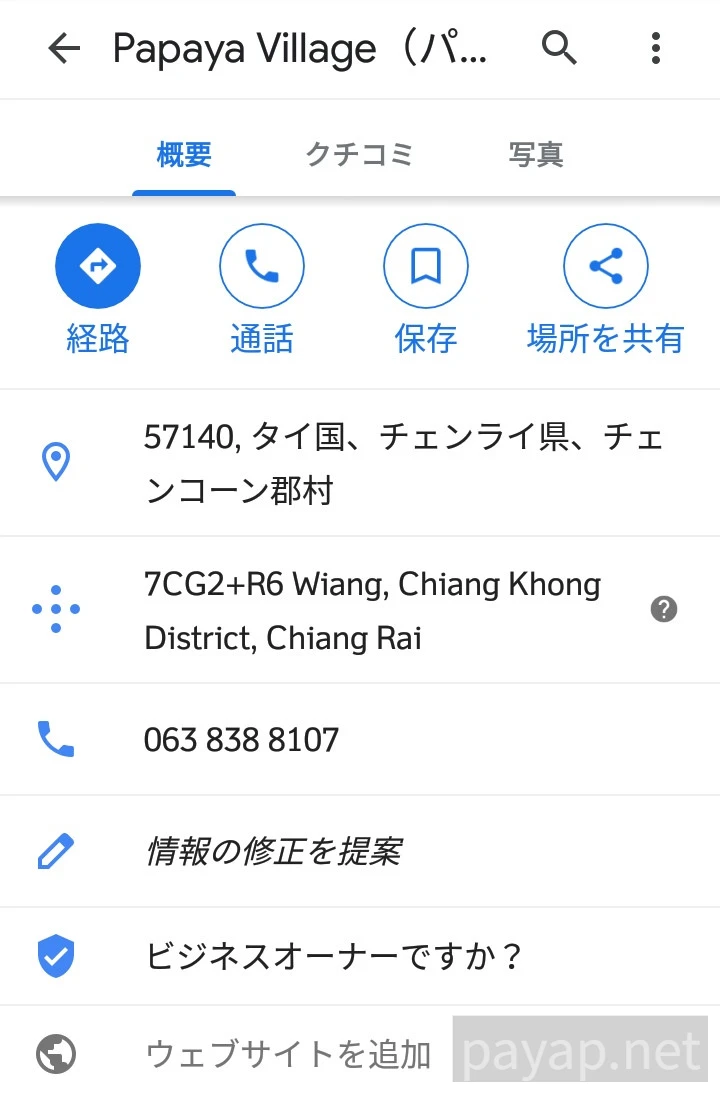Stay on the 概要 overview tab

point(184,154)
